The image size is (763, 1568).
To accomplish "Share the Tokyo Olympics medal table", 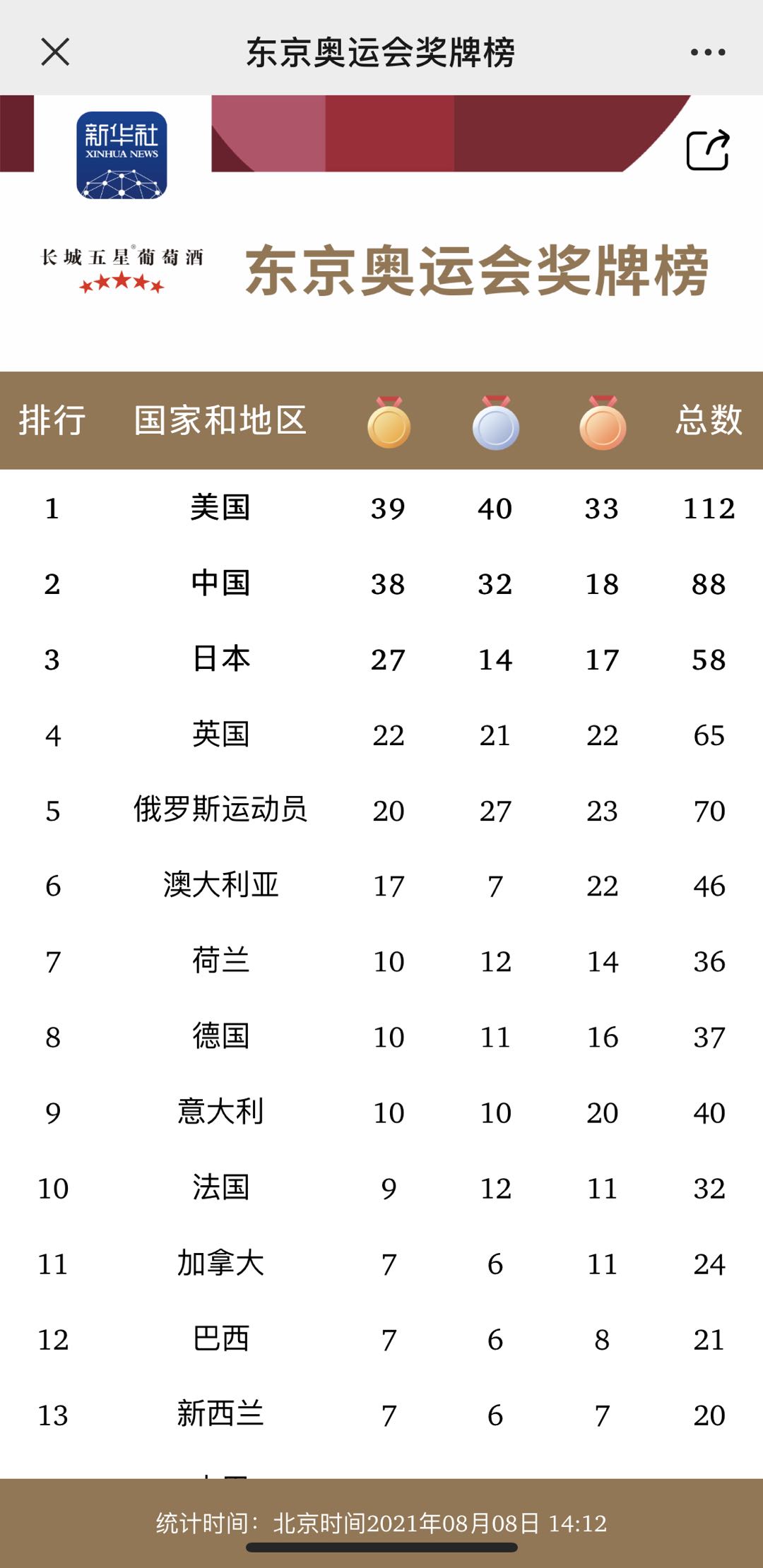I will 708,150.
